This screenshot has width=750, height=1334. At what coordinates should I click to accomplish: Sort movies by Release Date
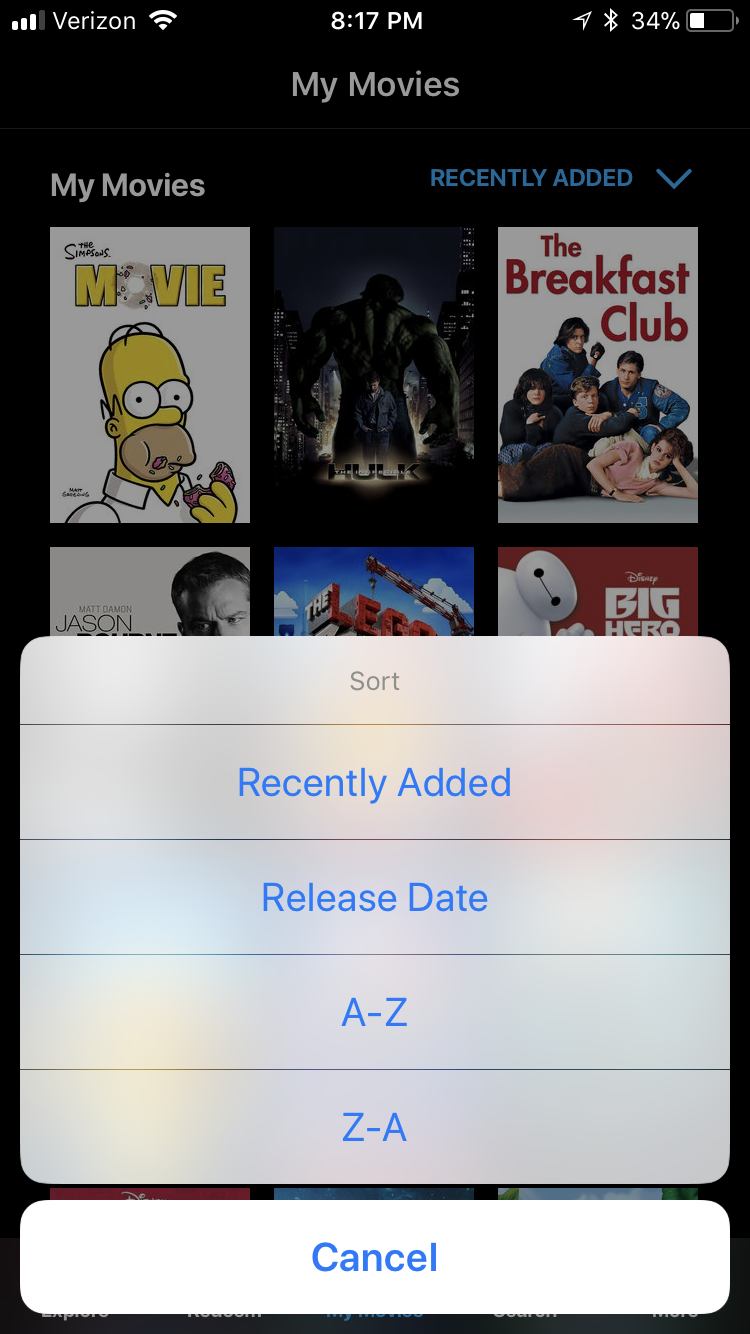pos(374,897)
